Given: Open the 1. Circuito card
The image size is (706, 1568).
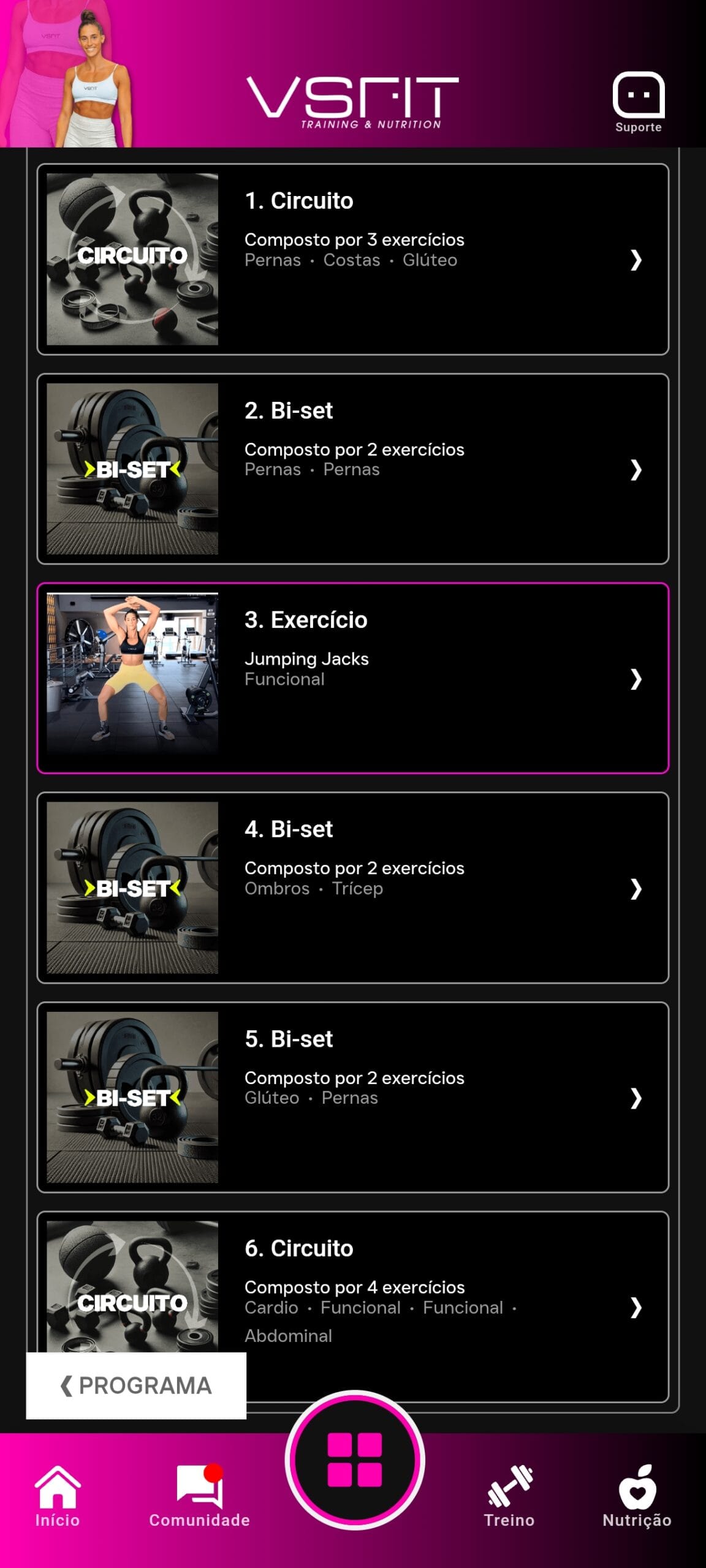Looking at the screenshot, I should tap(352, 259).
